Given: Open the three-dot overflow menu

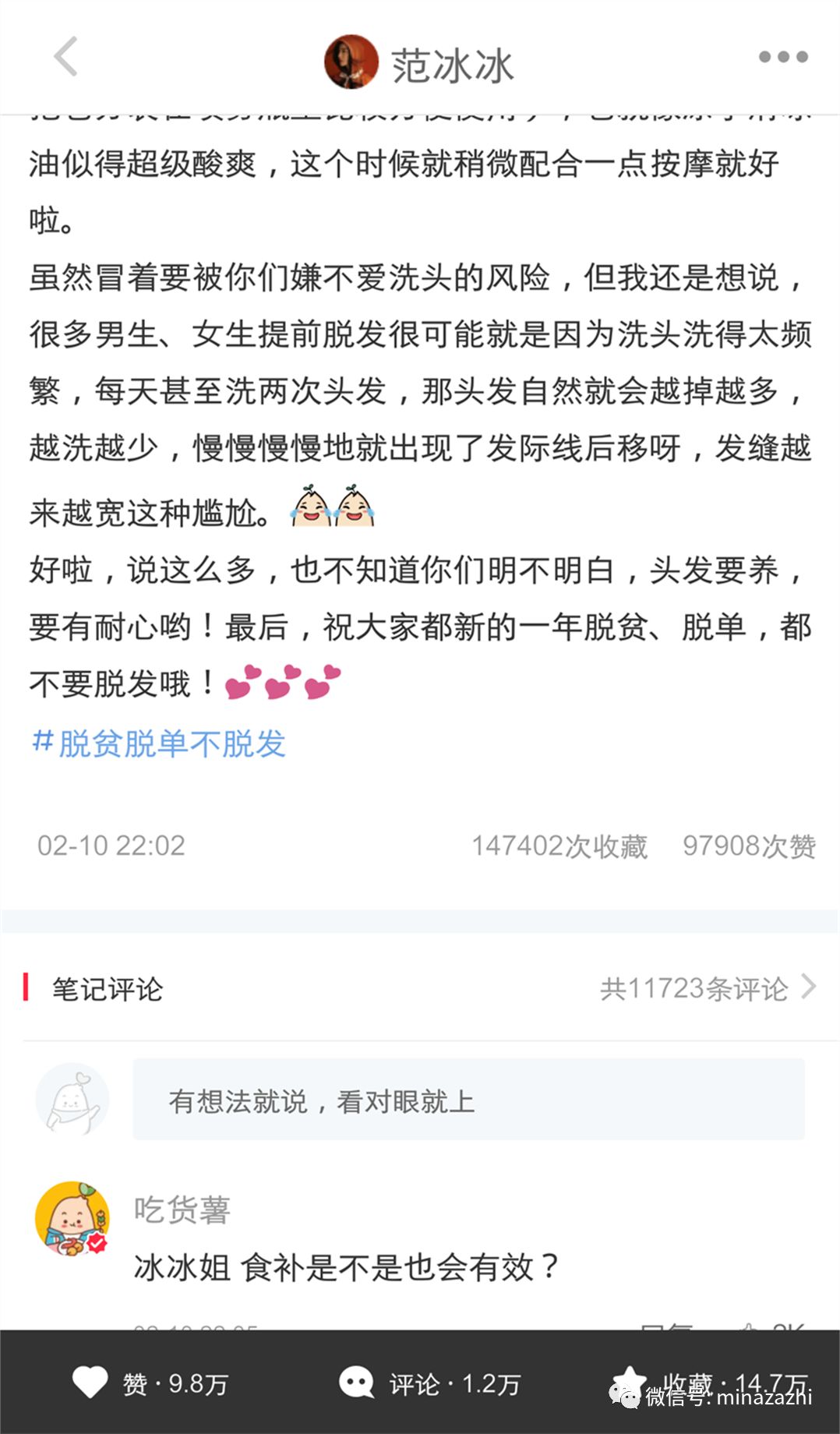Looking at the screenshot, I should [x=782, y=57].
